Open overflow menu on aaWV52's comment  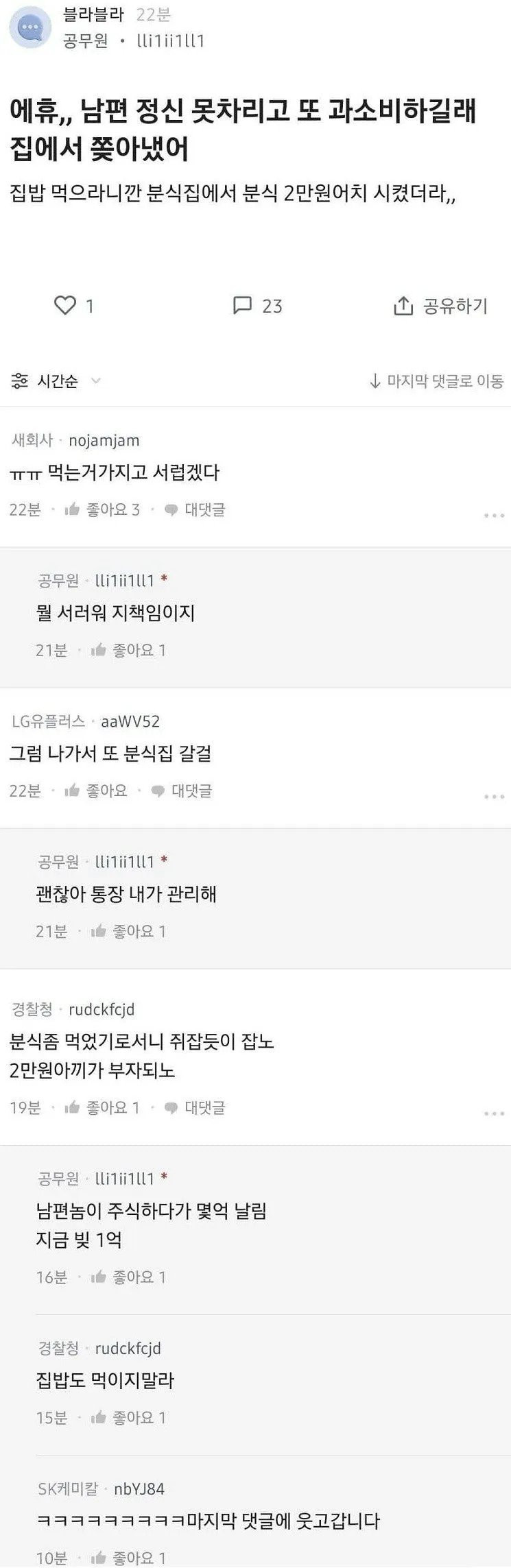click(x=494, y=796)
